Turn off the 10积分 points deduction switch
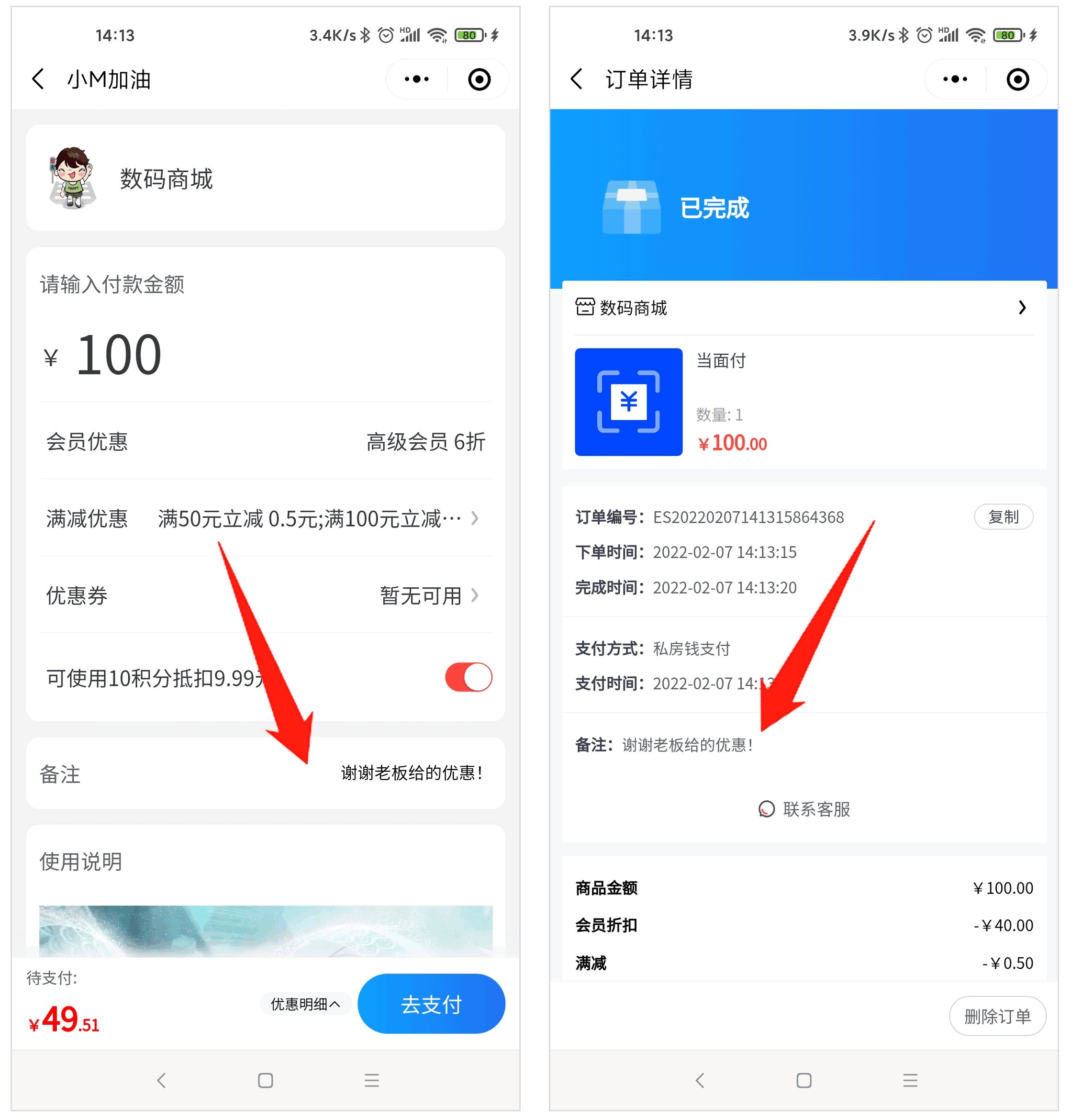Viewport: 1071px width, 1120px height. coord(468,677)
